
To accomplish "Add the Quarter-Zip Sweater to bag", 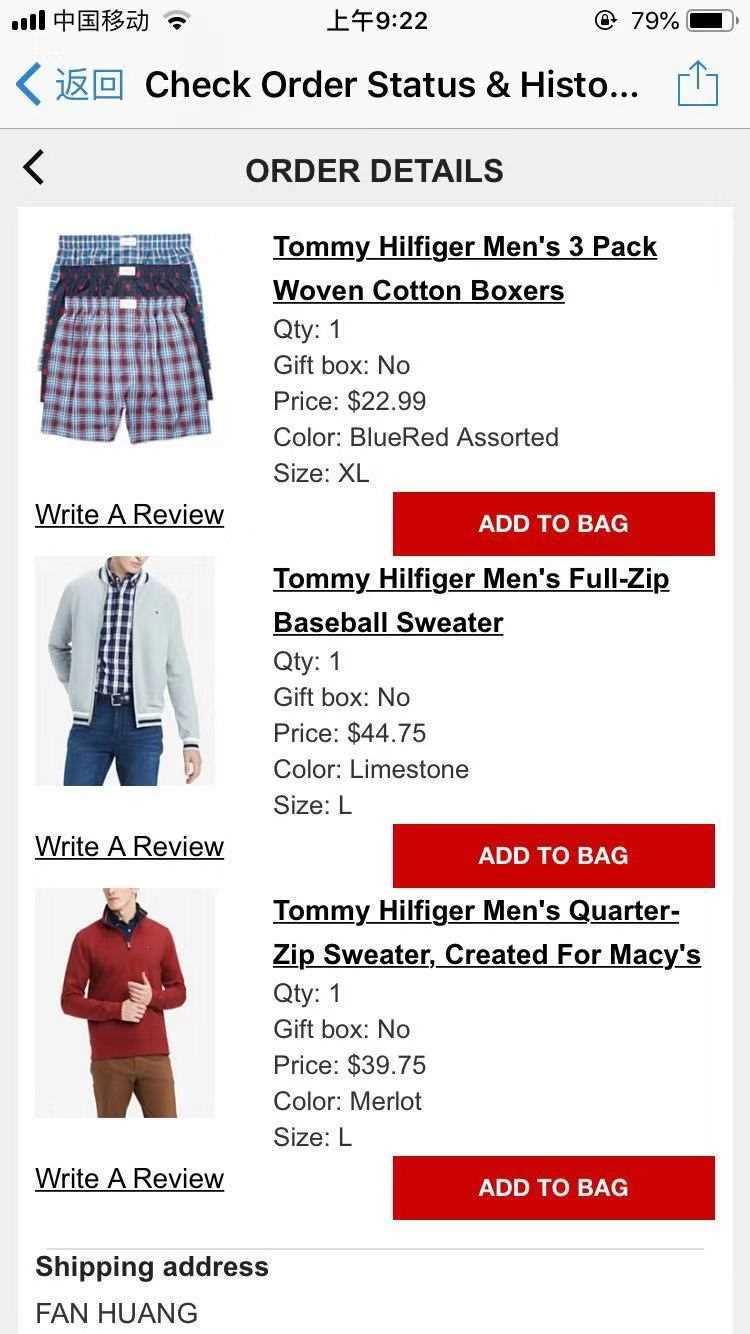I will [x=553, y=1187].
